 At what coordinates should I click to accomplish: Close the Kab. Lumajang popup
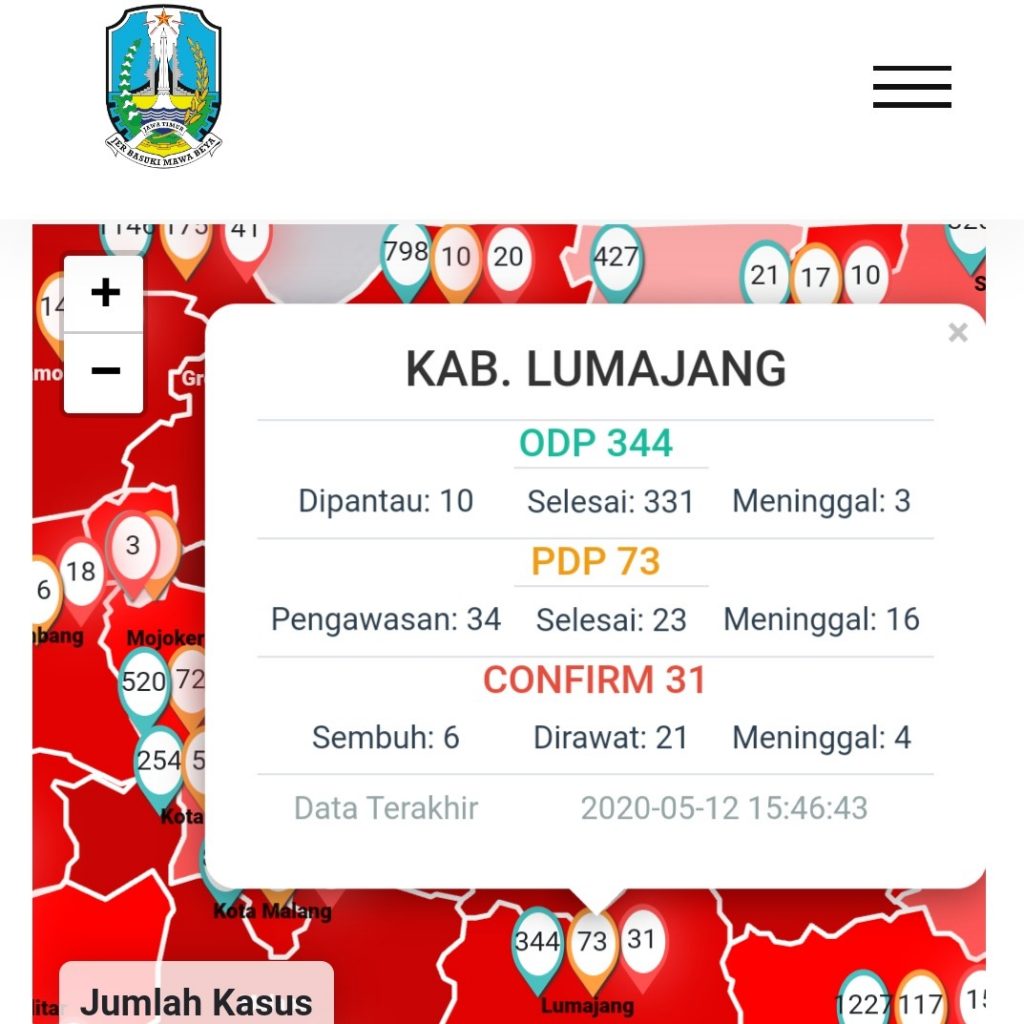point(957,333)
